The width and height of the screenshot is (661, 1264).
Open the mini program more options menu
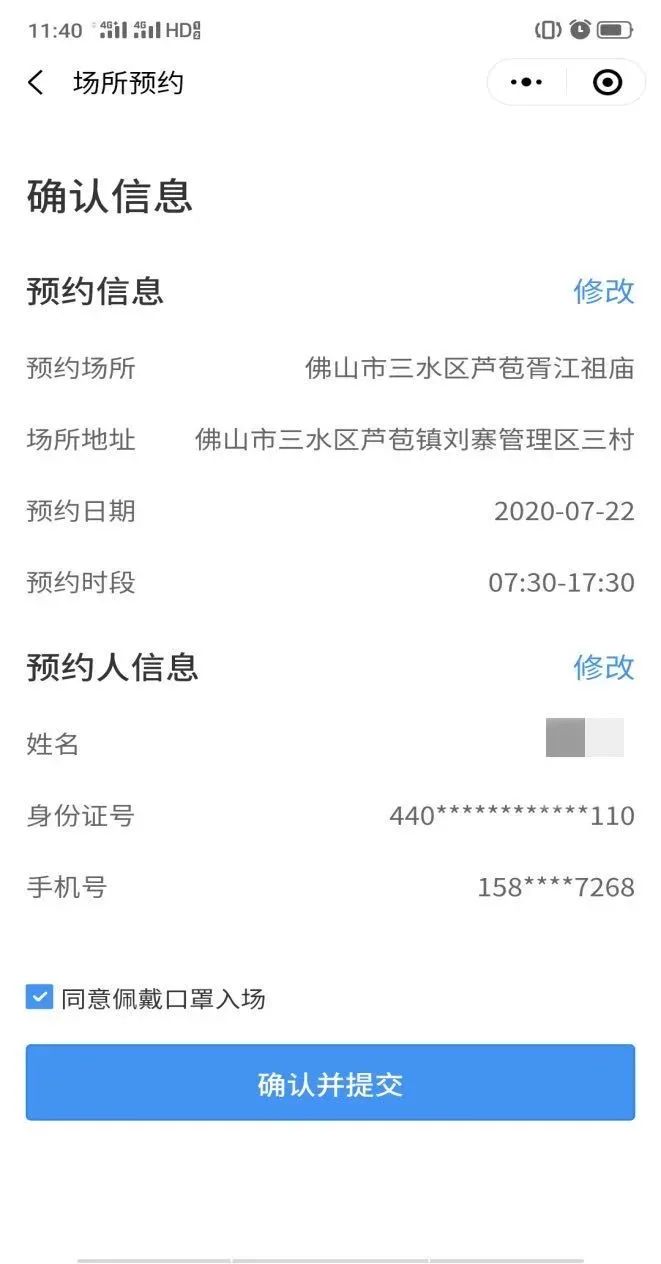point(526,83)
